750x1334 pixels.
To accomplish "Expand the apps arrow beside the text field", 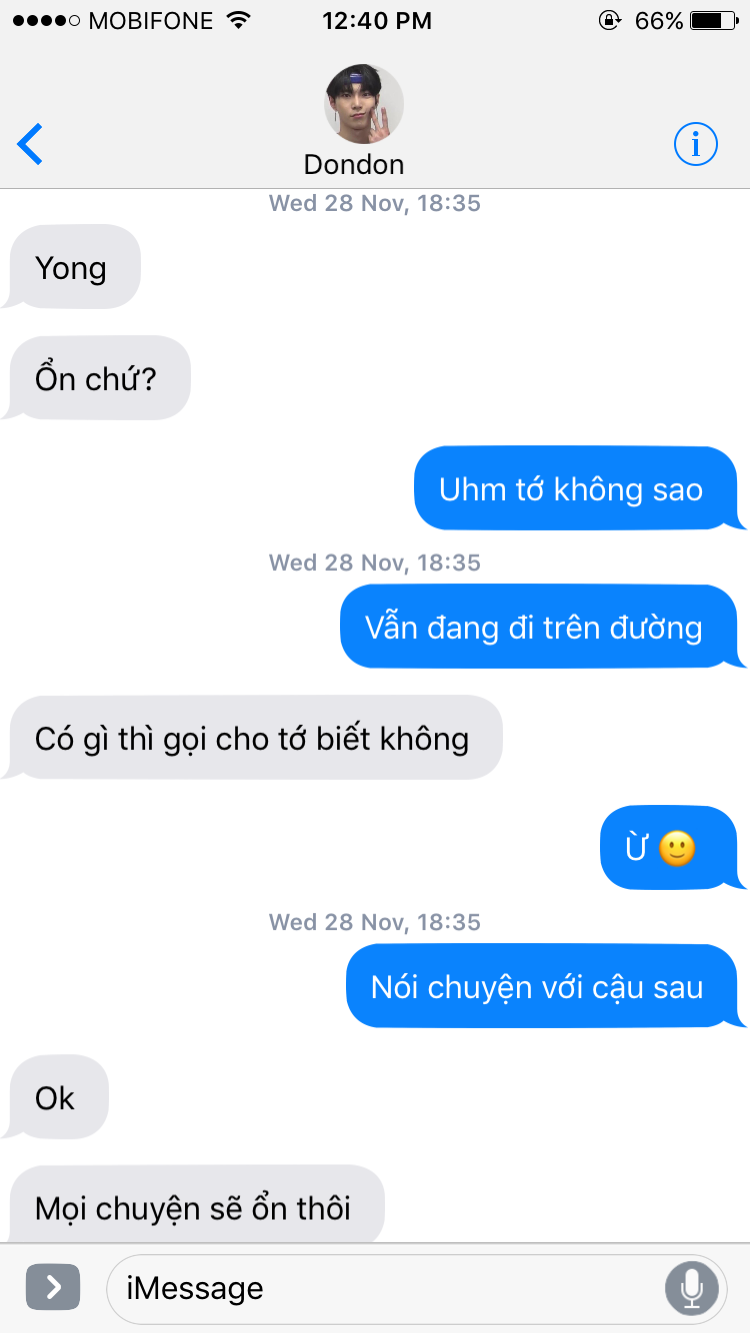I will click(x=53, y=1287).
